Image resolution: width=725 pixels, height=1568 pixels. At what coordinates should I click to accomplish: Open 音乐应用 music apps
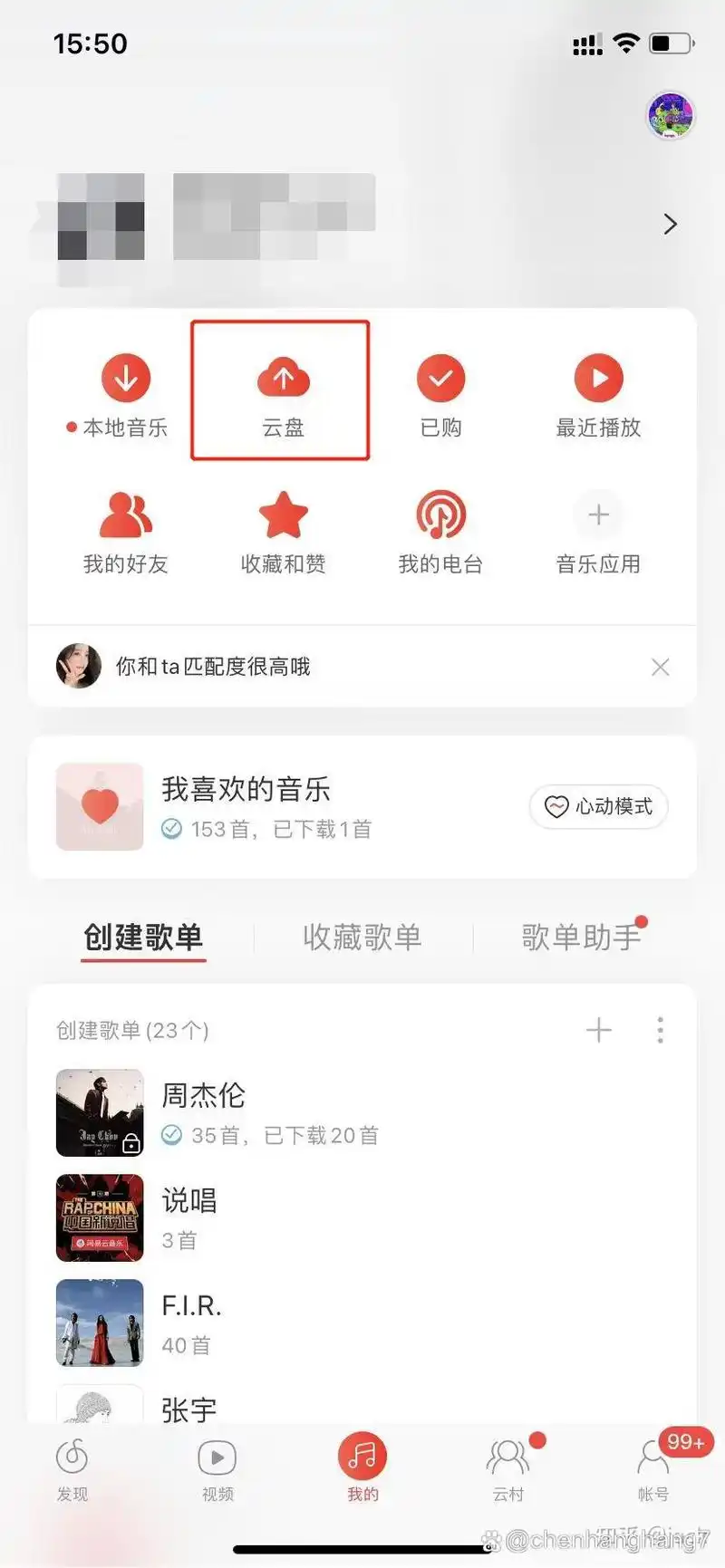click(x=598, y=530)
